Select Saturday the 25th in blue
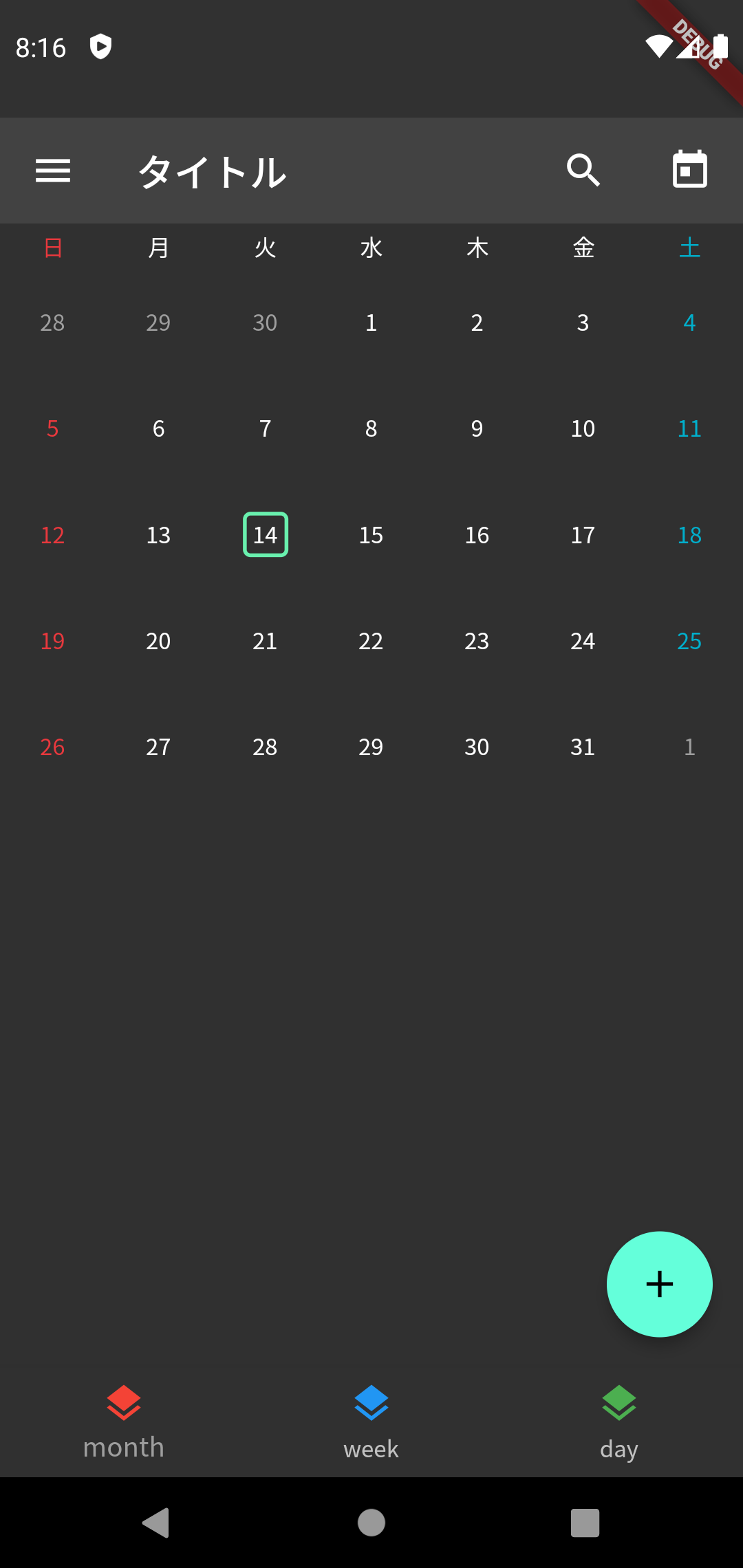 [689, 641]
